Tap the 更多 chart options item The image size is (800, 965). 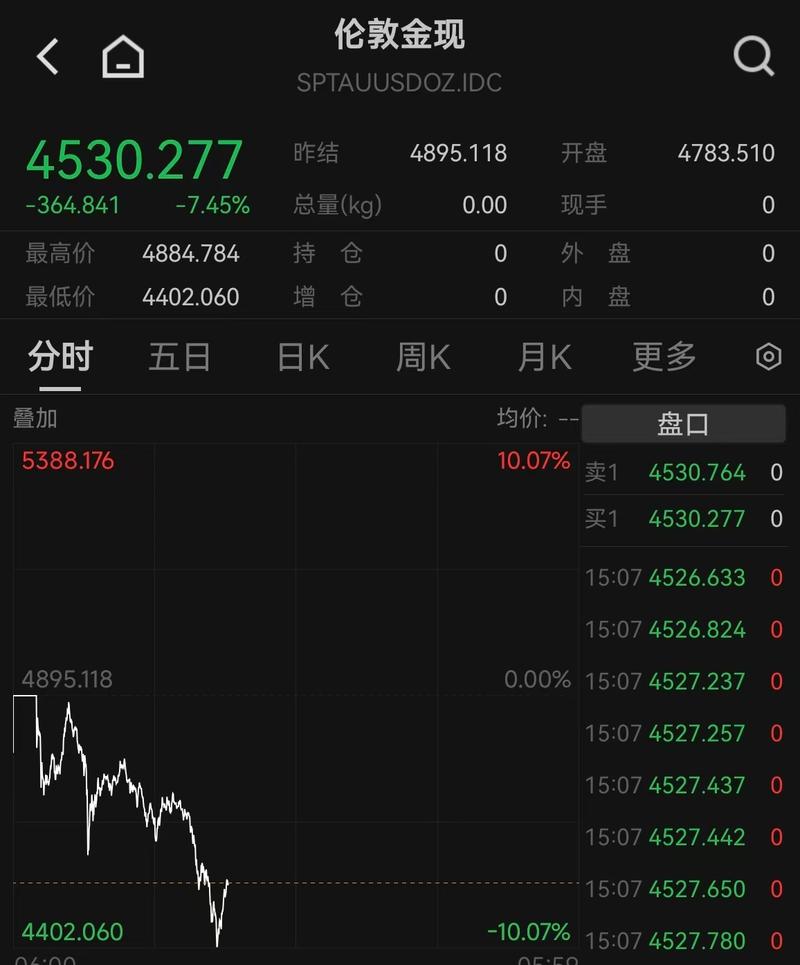tap(662, 357)
